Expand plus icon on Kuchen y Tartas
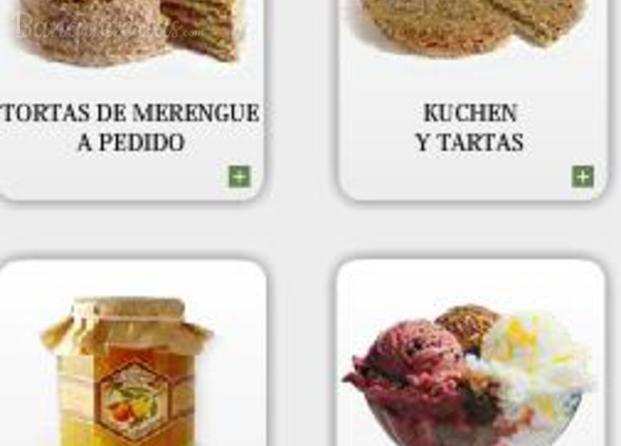The height and width of the screenshot is (446, 621). pos(583,177)
